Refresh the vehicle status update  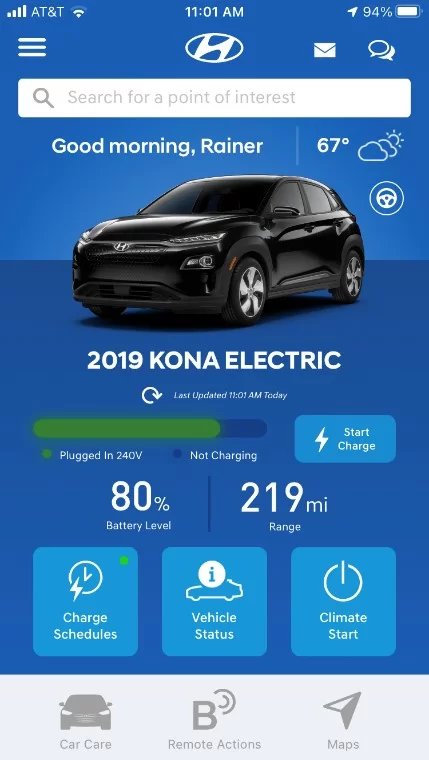click(152, 395)
